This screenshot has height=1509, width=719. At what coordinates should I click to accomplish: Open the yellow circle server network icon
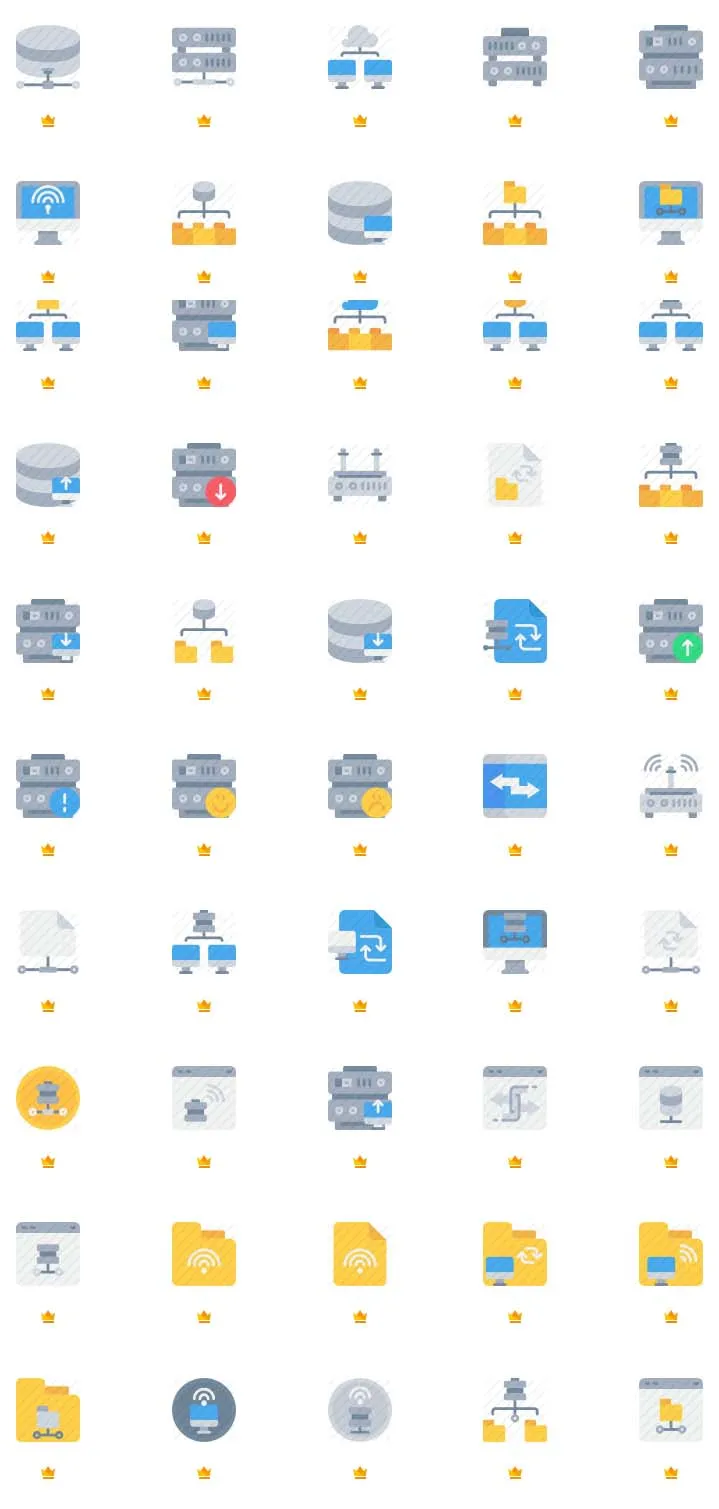click(x=48, y=1098)
